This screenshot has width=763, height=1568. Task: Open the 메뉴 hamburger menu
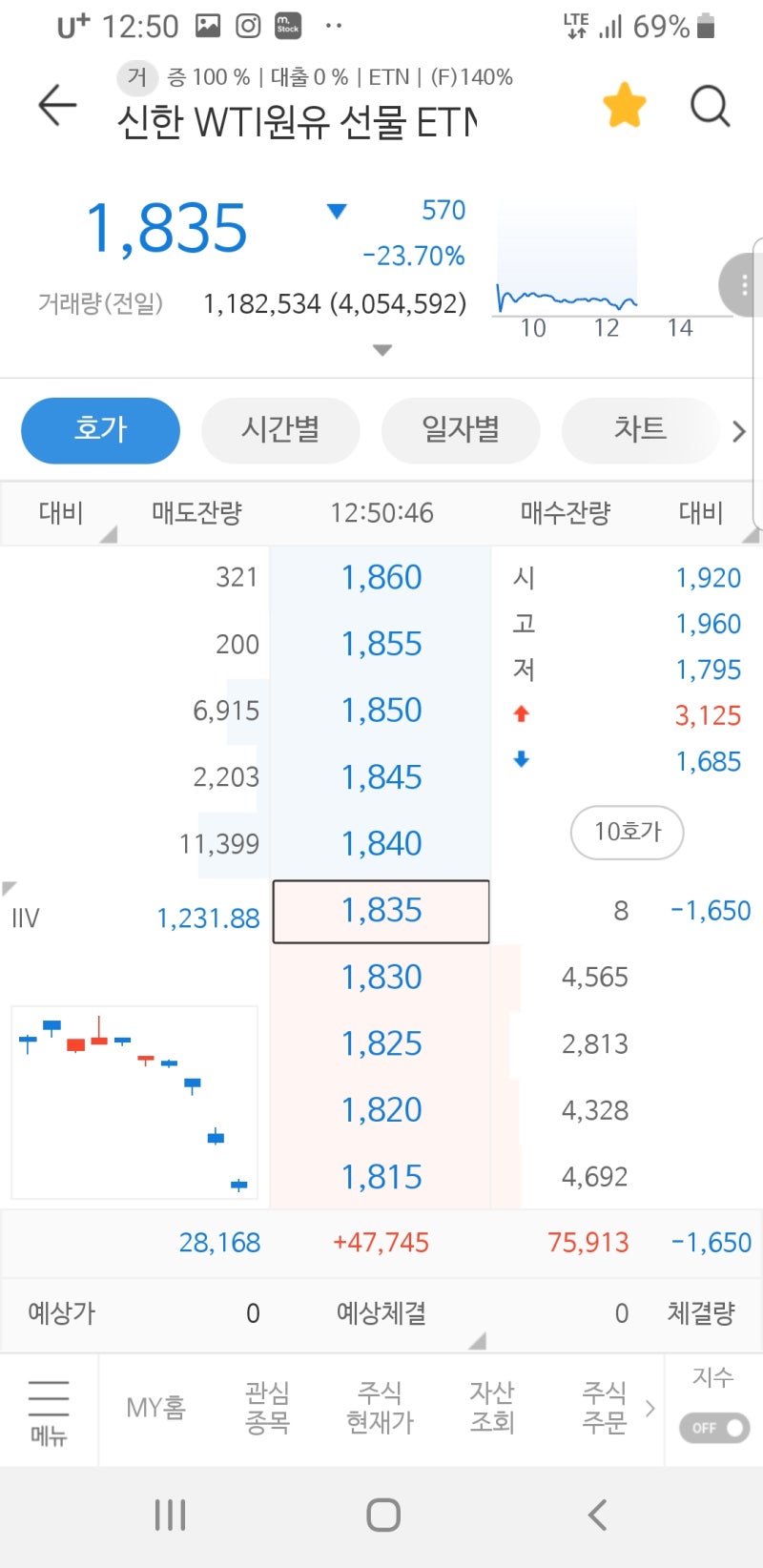pyautogui.click(x=48, y=1408)
